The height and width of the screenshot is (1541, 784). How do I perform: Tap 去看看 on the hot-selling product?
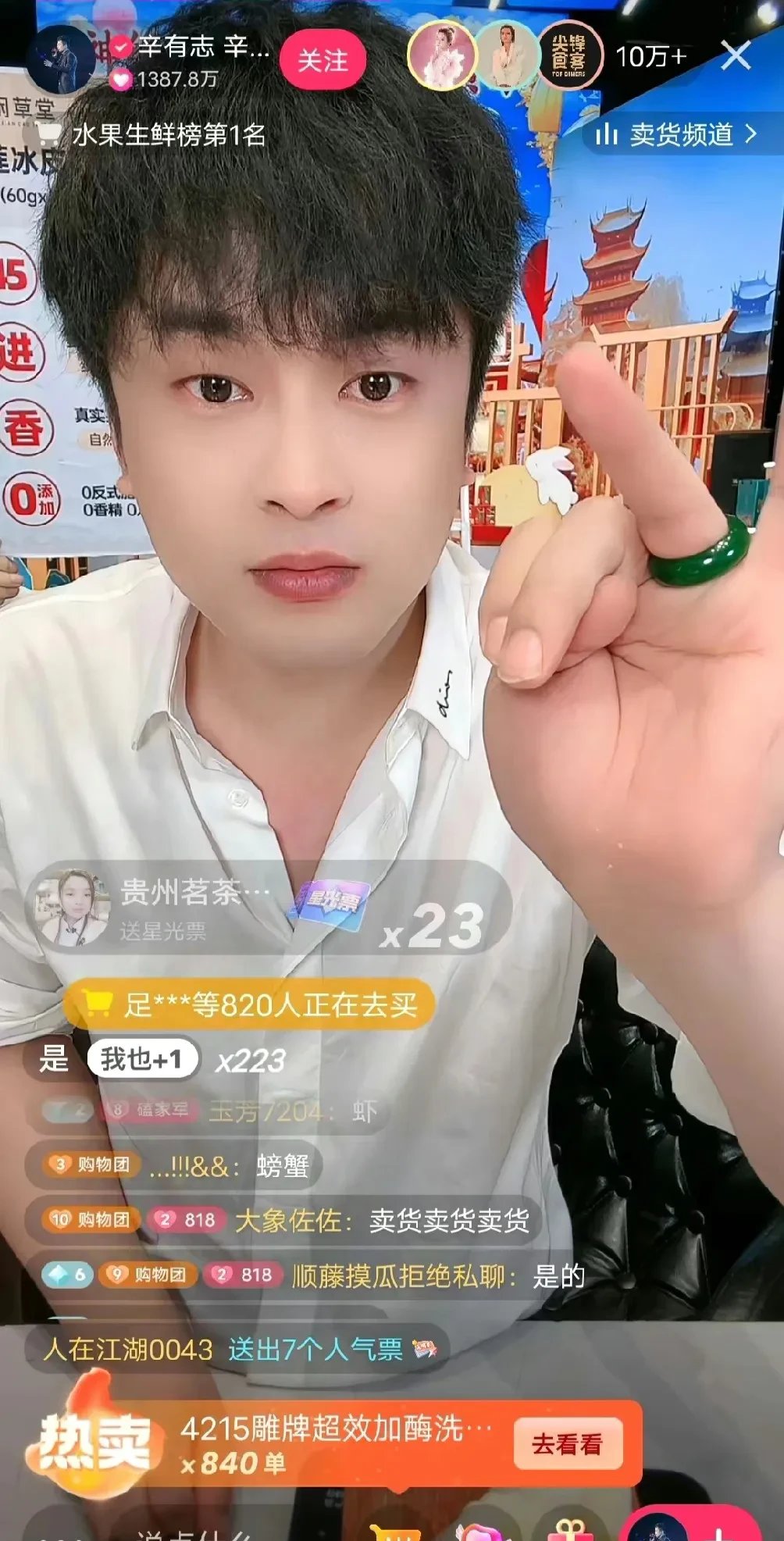pos(568,1443)
